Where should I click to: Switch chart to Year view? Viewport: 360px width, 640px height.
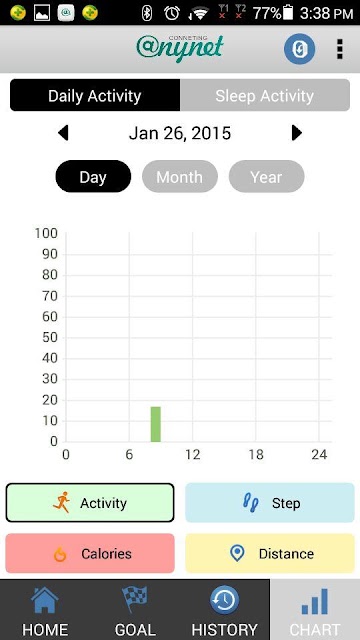tap(266, 176)
